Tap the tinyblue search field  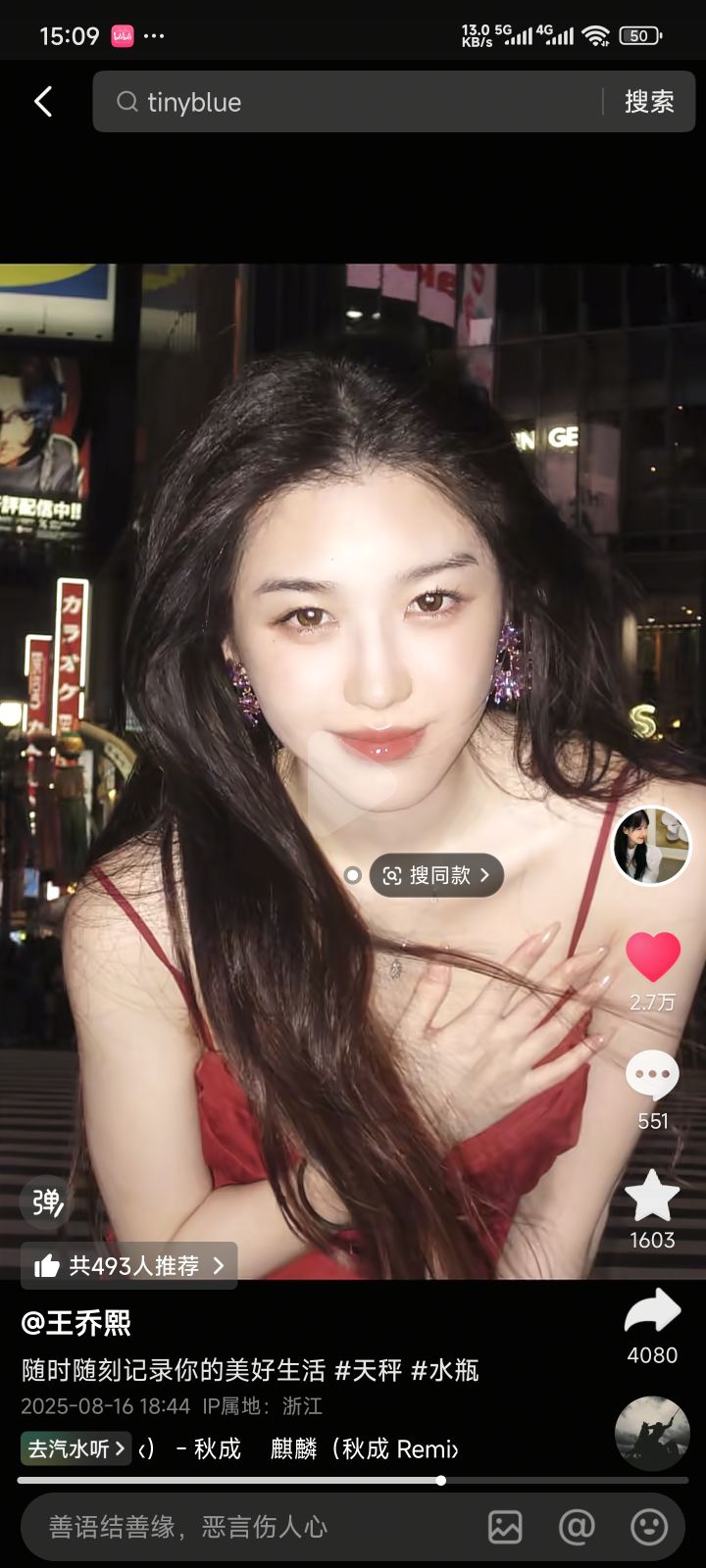347,101
